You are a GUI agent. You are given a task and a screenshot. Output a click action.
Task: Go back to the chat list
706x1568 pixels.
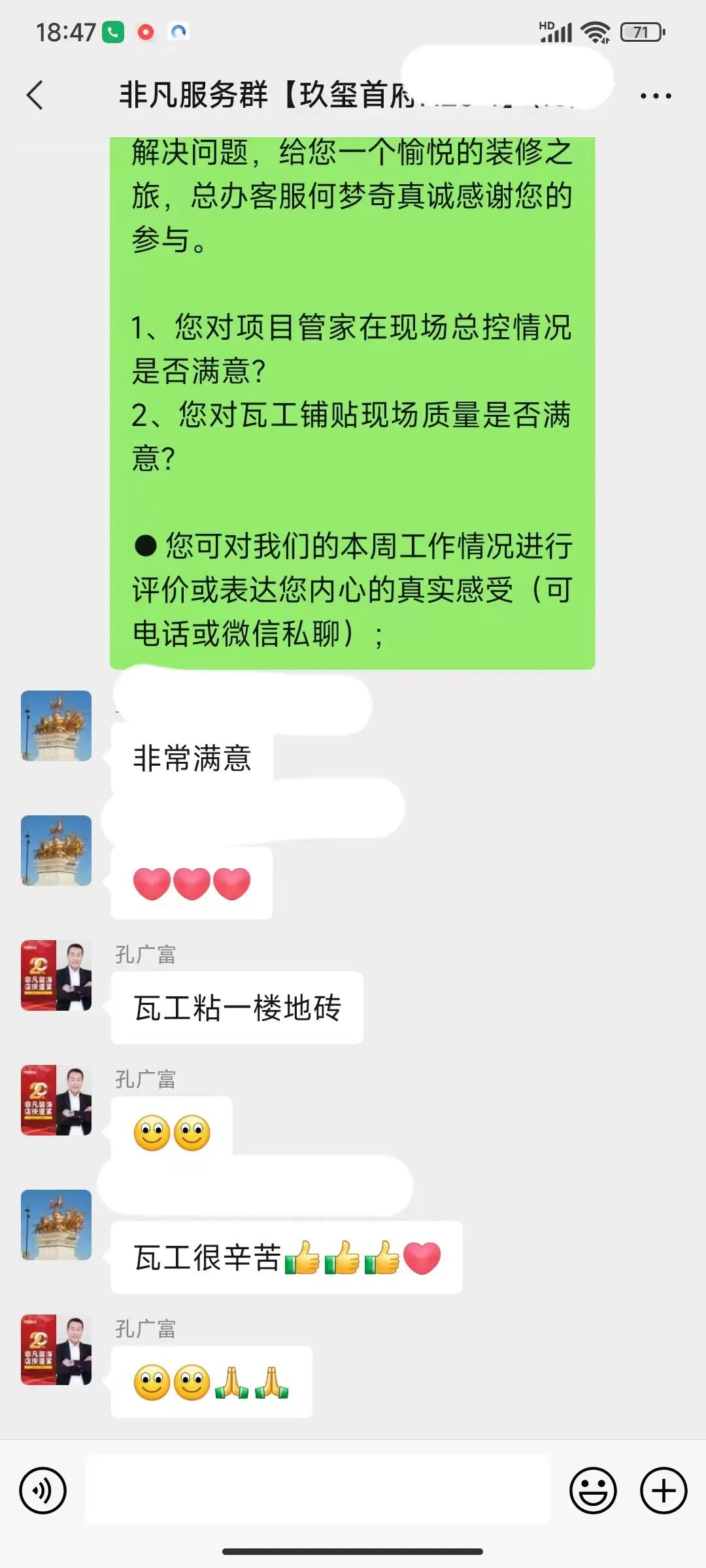point(35,95)
